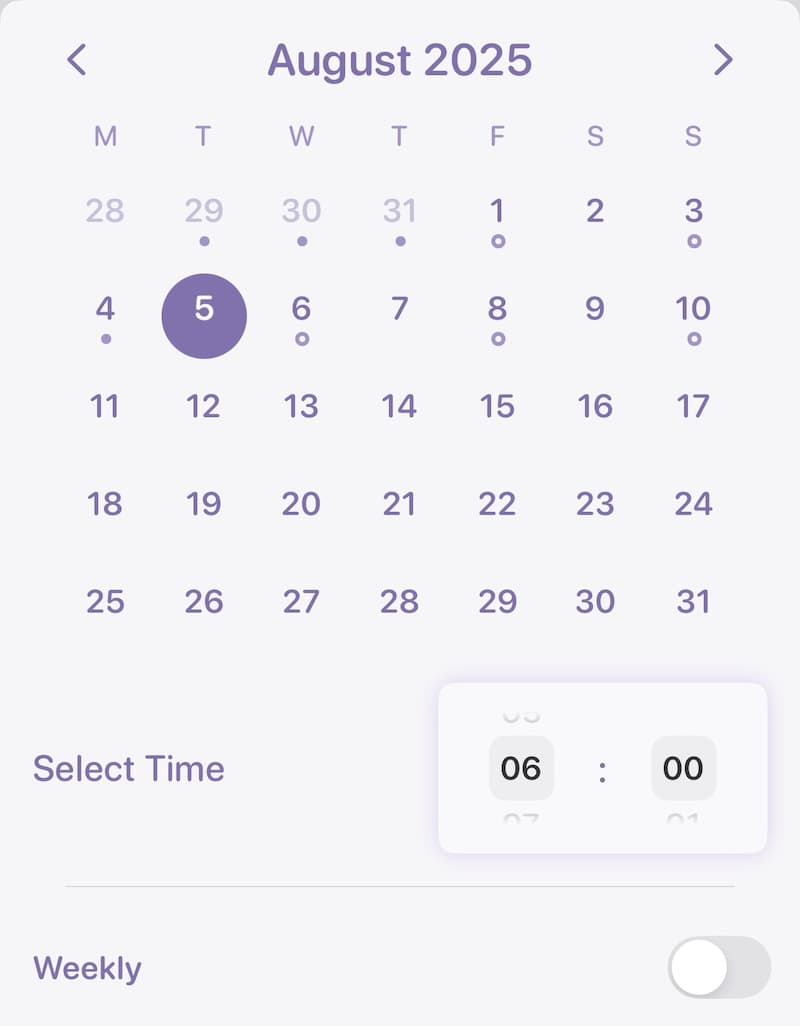The width and height of the screenshot is (800, 1026).
Task: Enable the Weekly toggle
Action: point(719,967)
